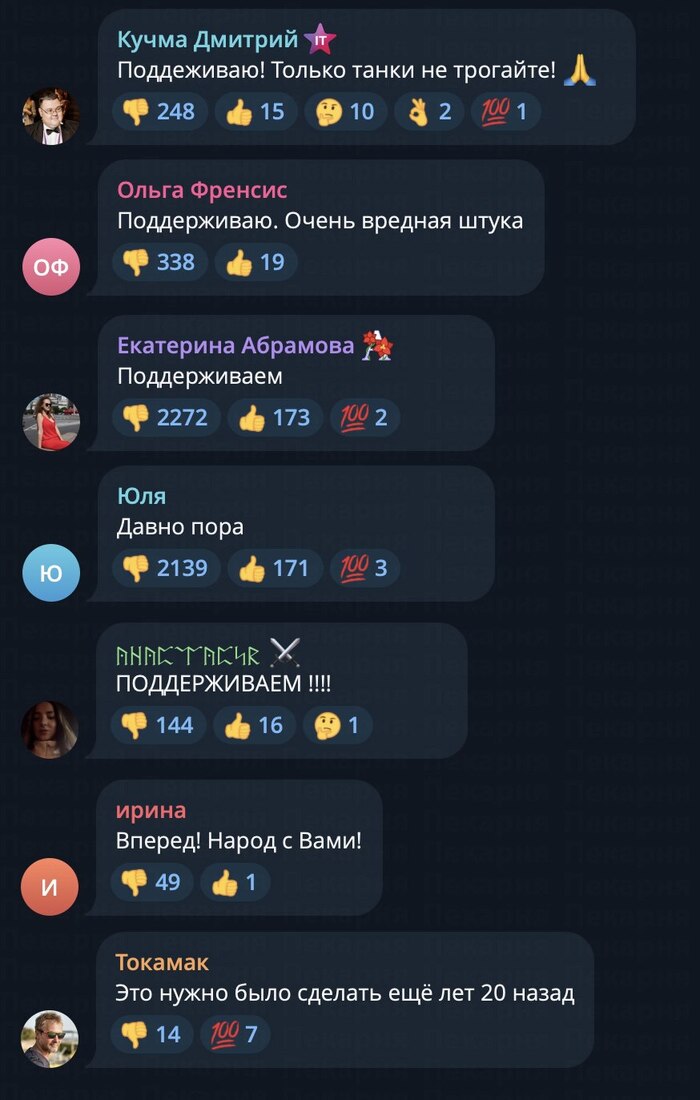Image resolution: width=700 pixels, height=1100 pixels.
Task: Tap thumbs-down reaction 248 on Кучма Дмитрий's comment
Action: 159,111
